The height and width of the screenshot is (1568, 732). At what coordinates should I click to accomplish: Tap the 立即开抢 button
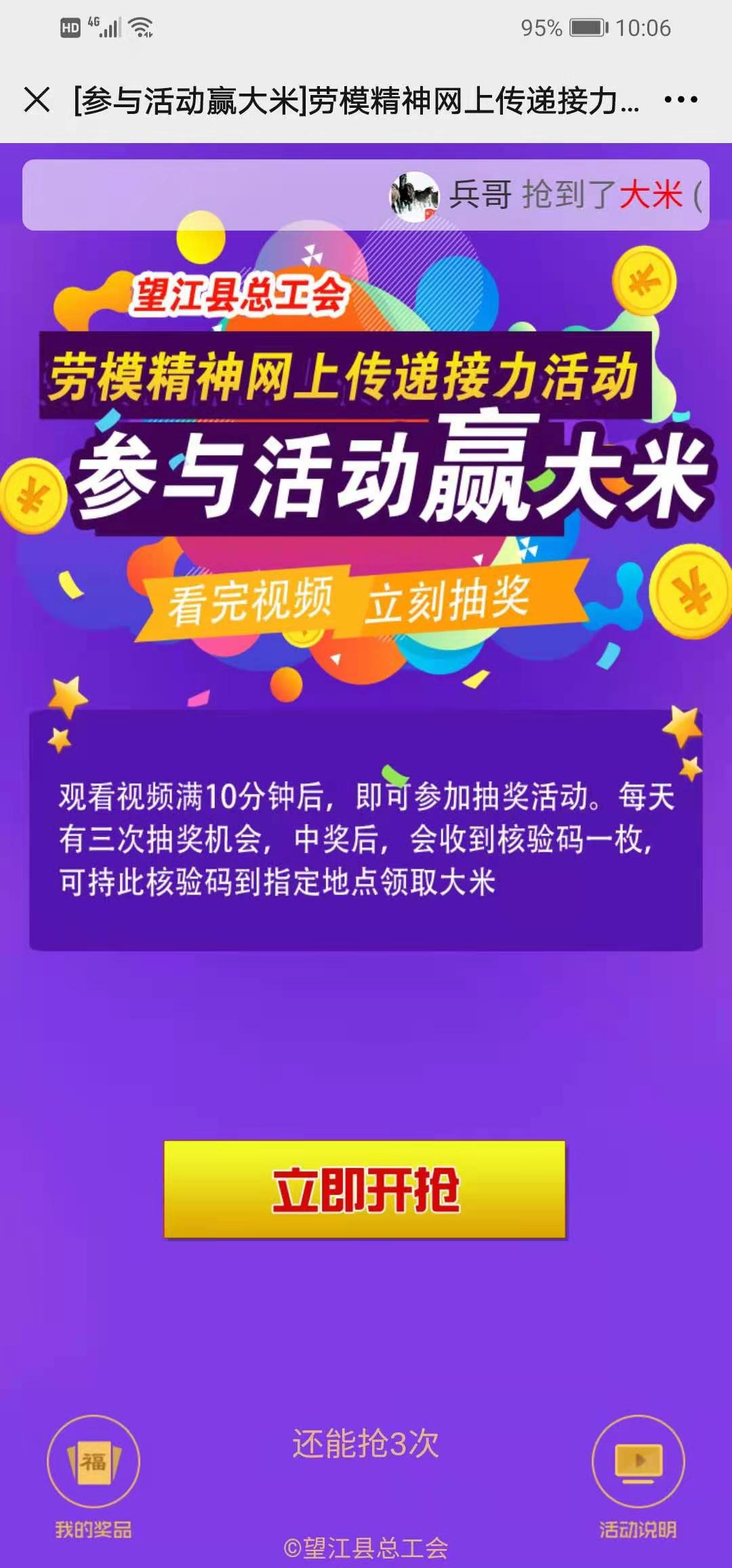coord(365,1190)
